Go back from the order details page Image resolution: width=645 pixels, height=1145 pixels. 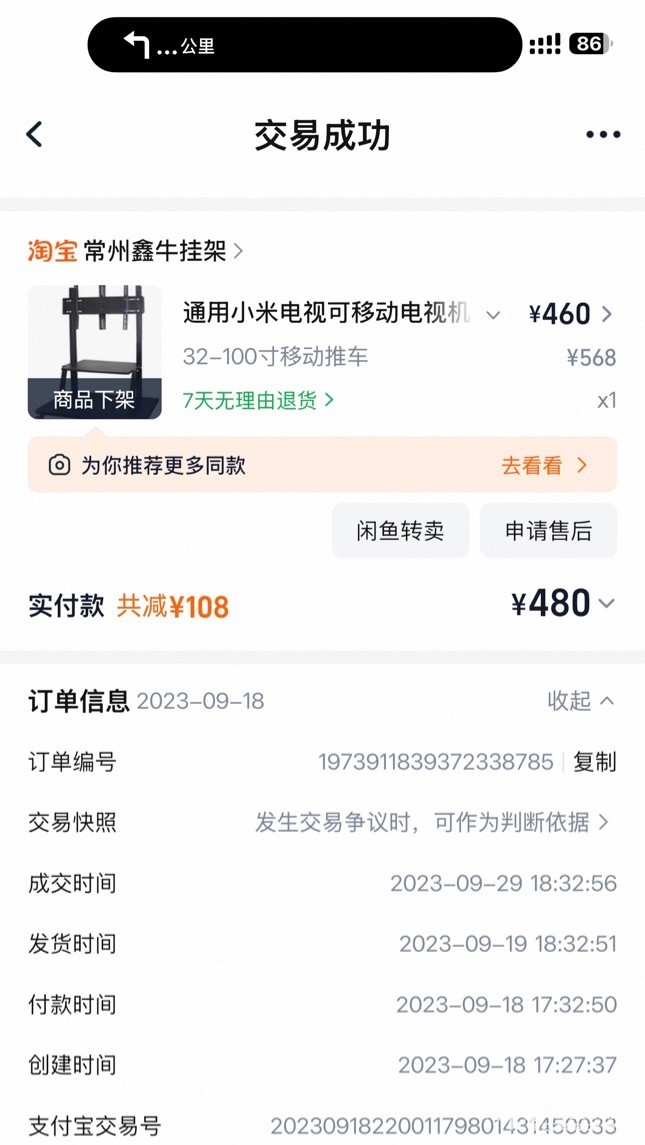click(35, 135)
